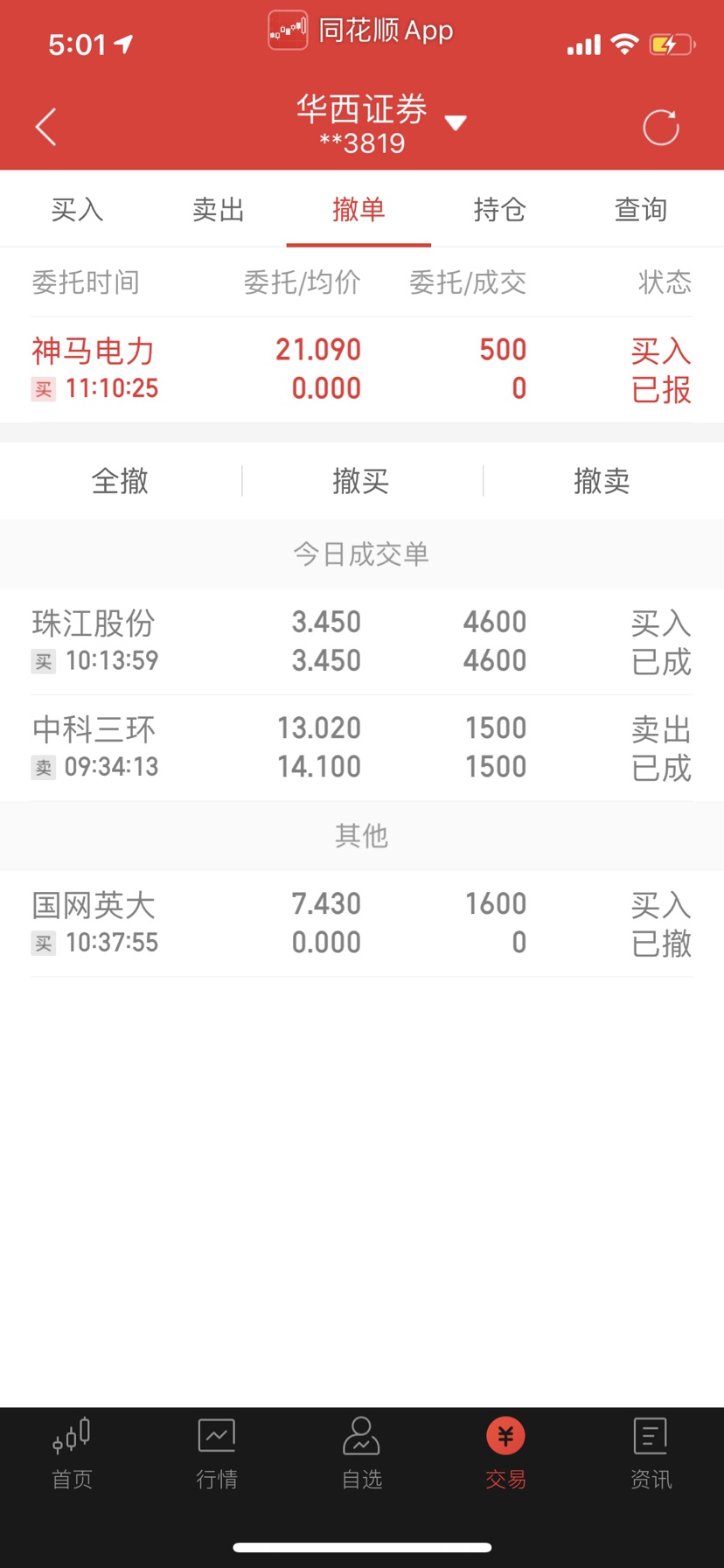Open the 中科三环 sell order

[362, 748]
